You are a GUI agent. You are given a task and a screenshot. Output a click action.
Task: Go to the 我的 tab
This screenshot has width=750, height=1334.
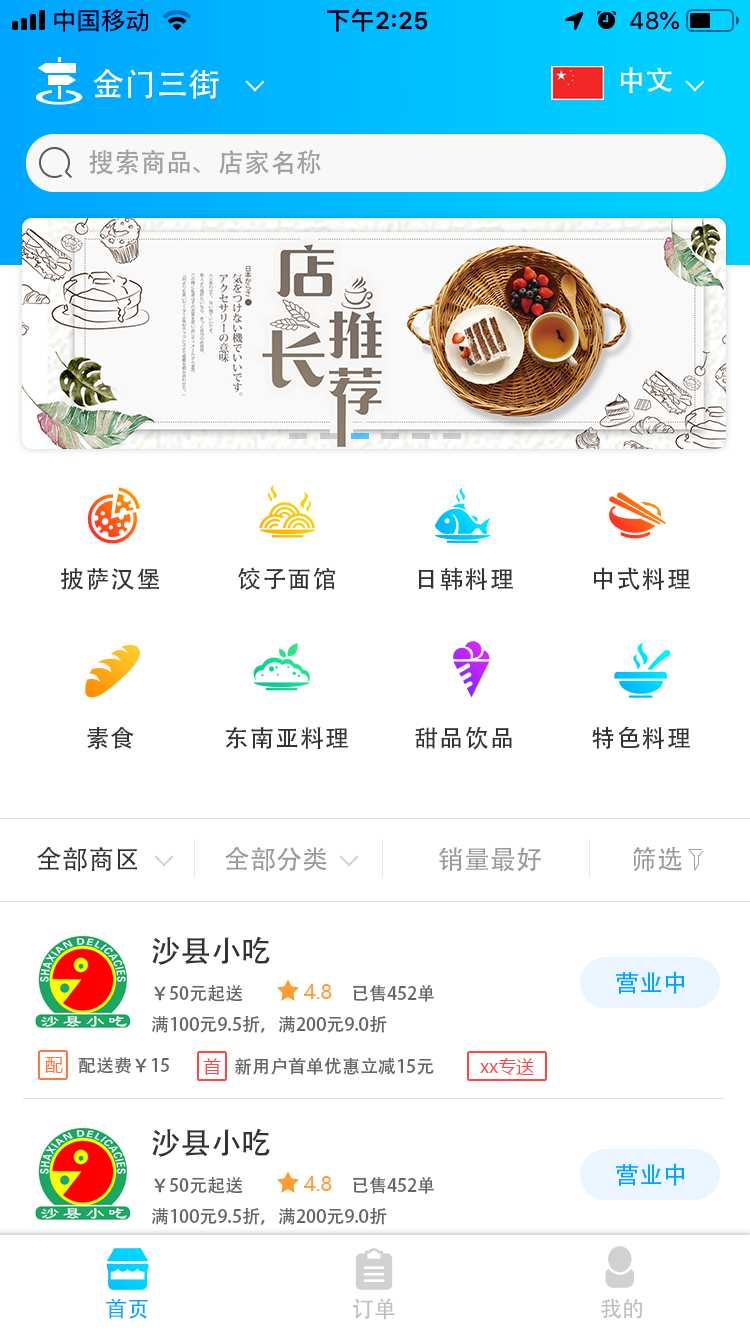(x=621, y=1284)
